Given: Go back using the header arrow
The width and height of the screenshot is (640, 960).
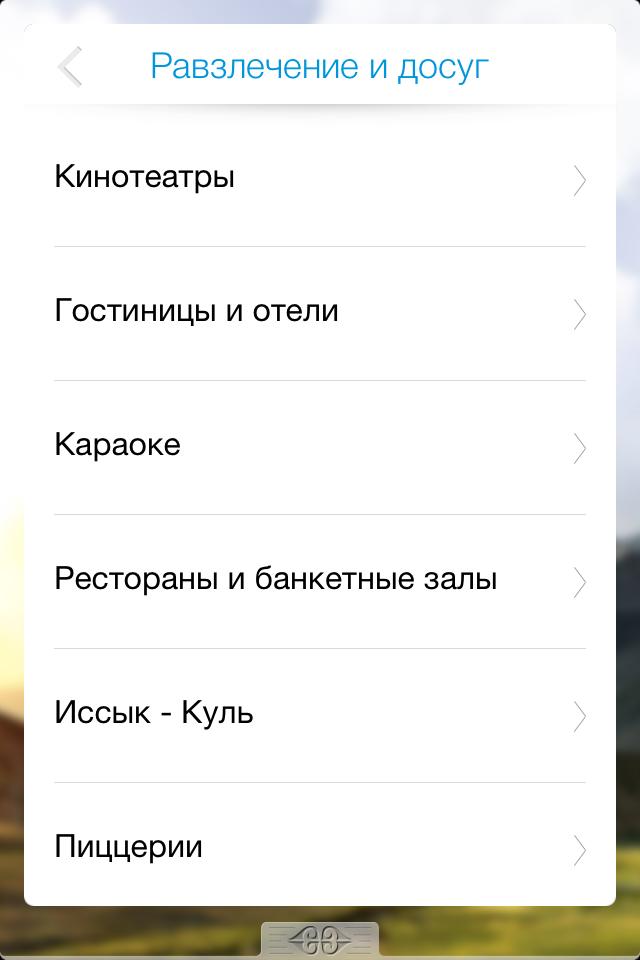Looking at the screenshot, I should click(70, 67).
